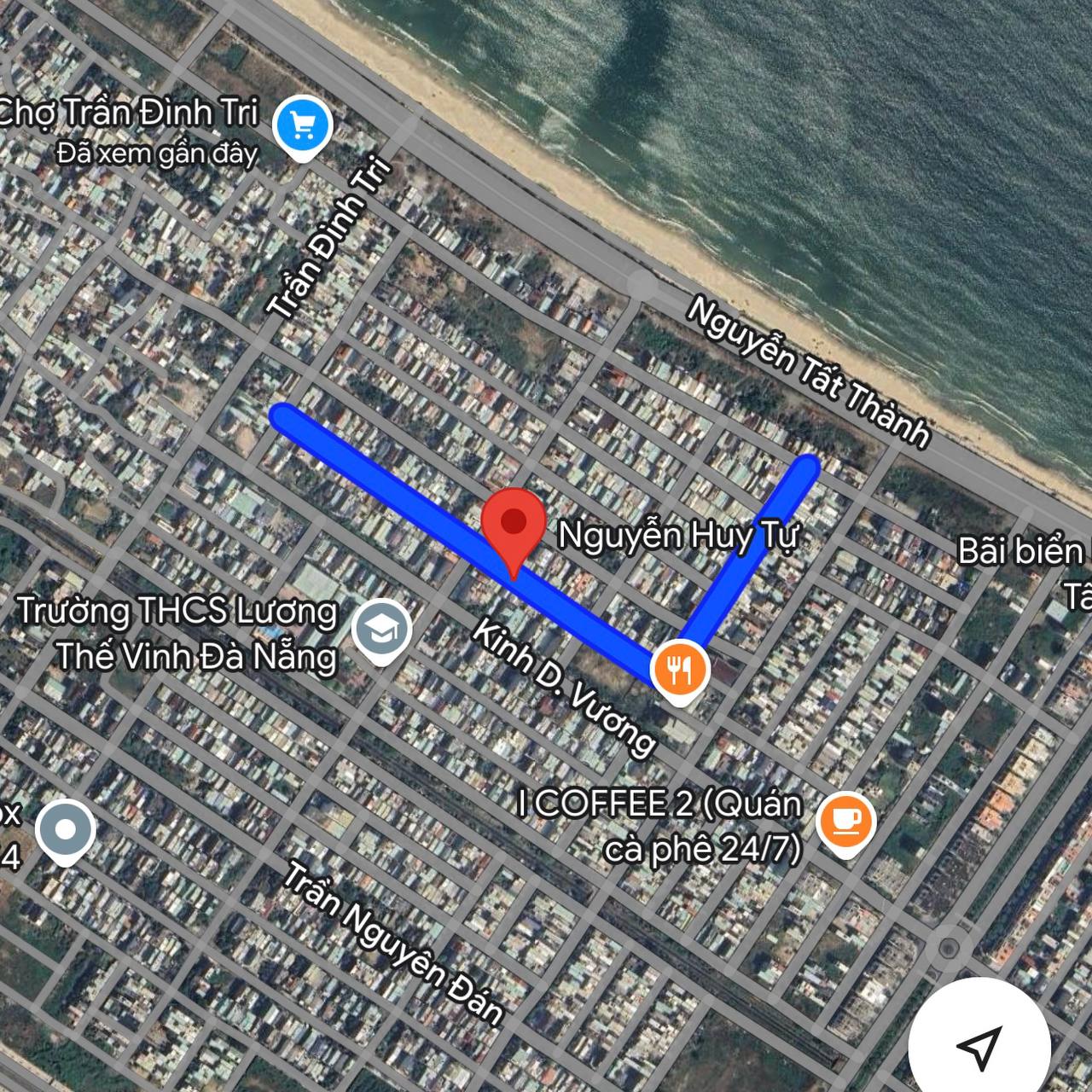Tap the Chợ Trần Đình Tri shopping marker
Viewport: 1092px width, 1092px height.
302,126
